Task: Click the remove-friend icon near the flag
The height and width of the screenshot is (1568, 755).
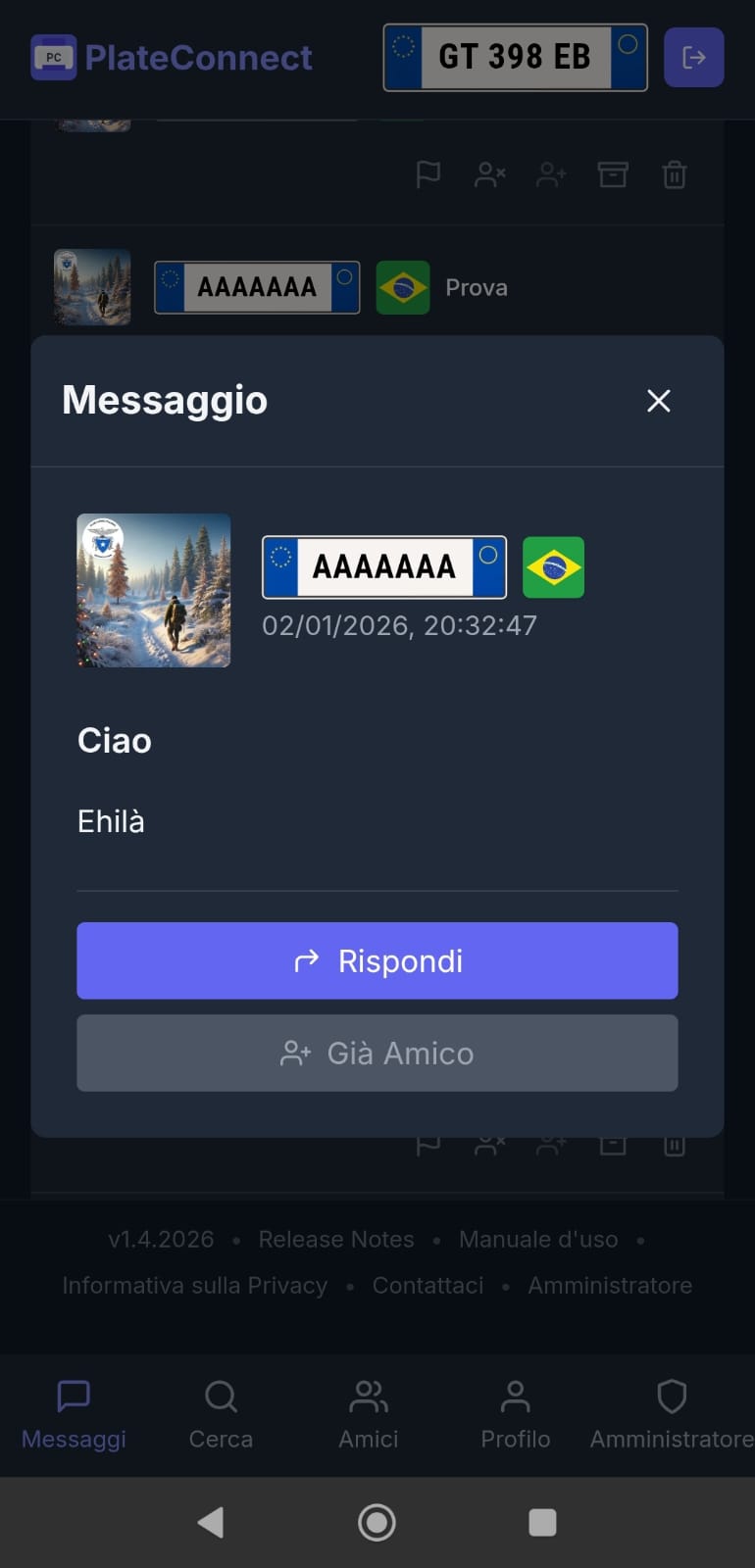Action: pos(490,174)
